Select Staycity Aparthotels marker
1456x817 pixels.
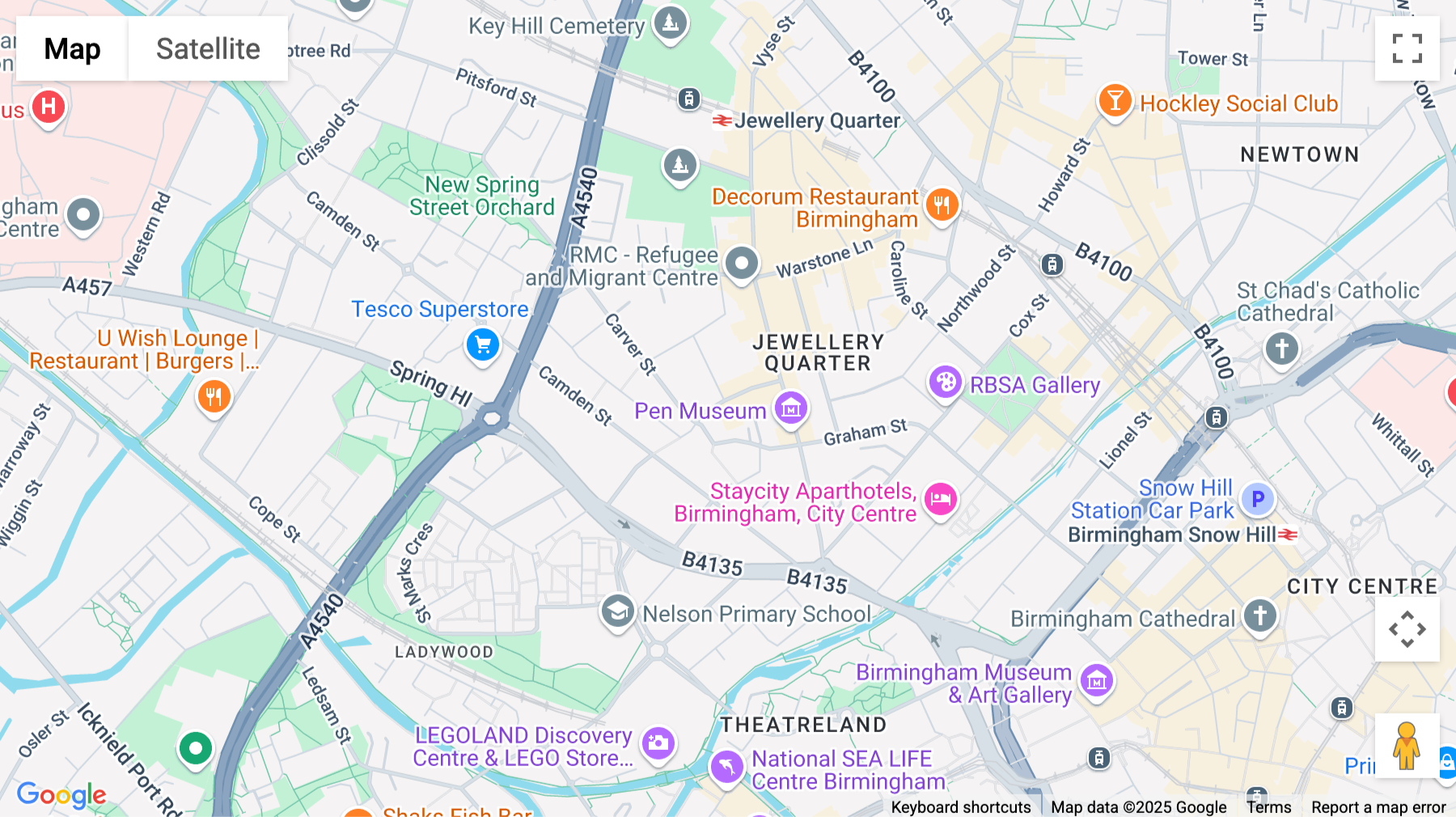pos(940,498)
